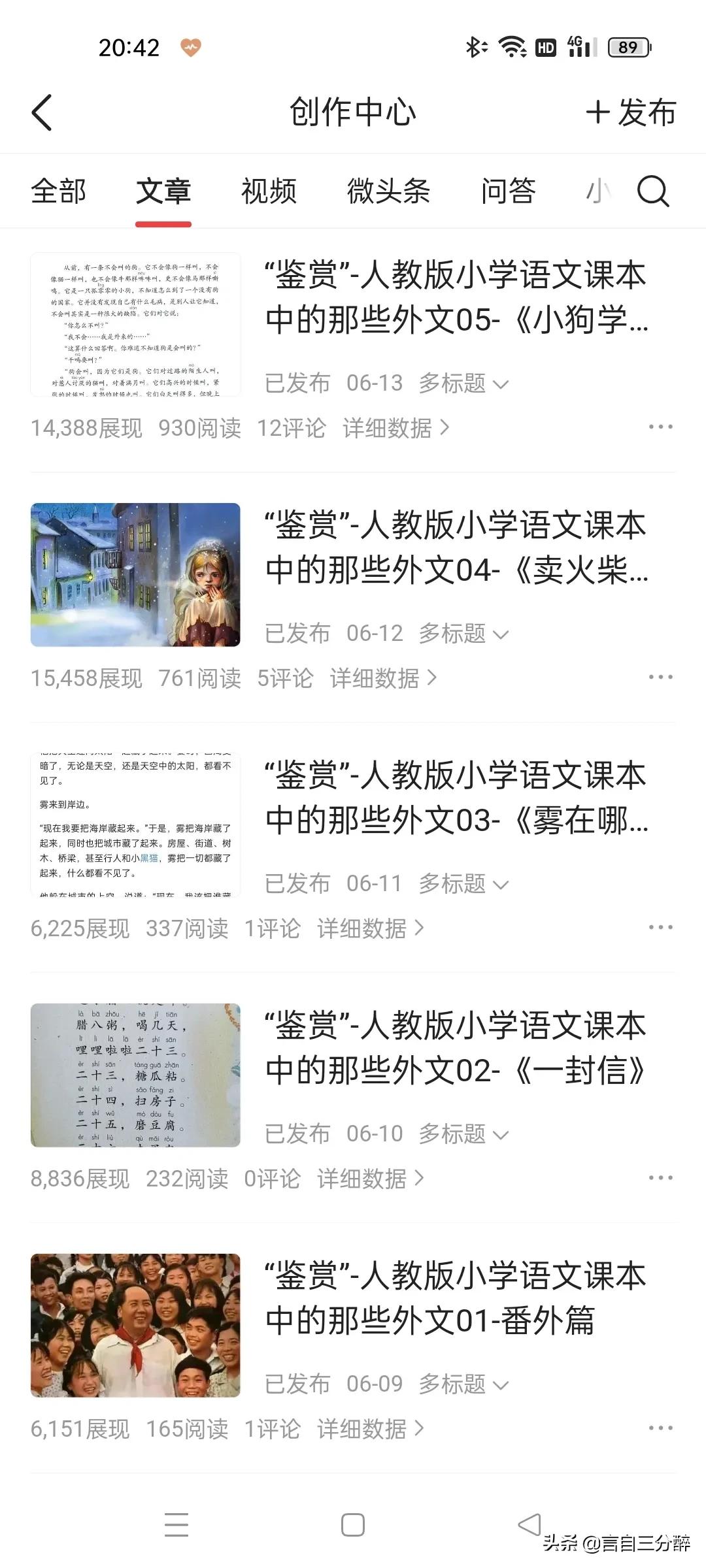The width and height of the screenshot is (706, 1568).
Task: Switch to the 全部 tab
Action: click(x=58, y=191)
